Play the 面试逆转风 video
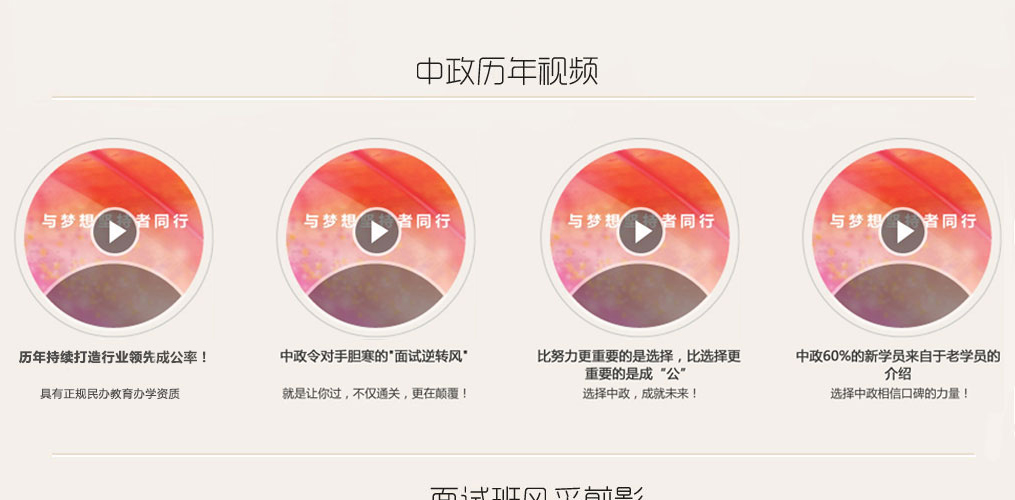Image resolution: width=1015 pixels, height=500 pixels. point(377,232)
